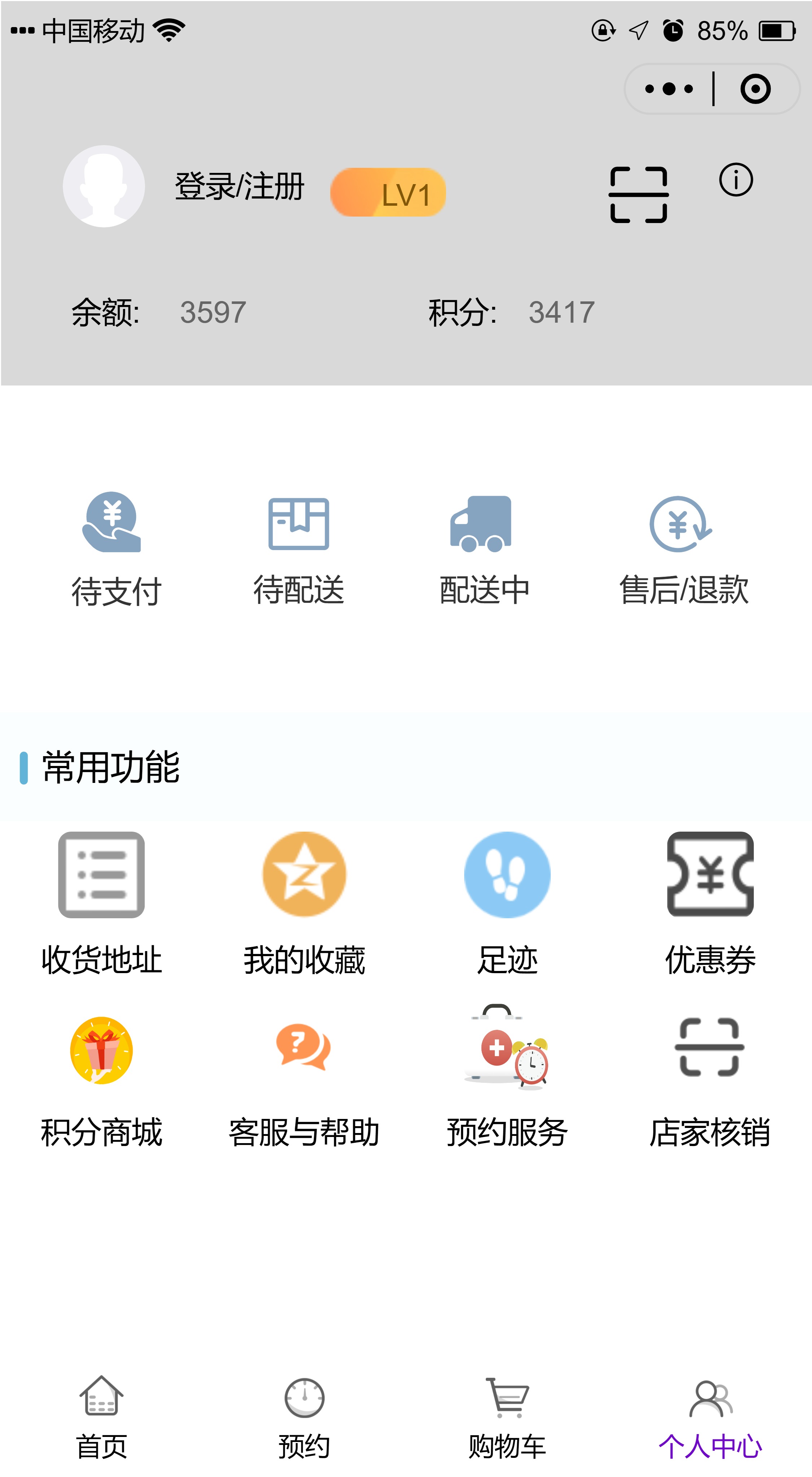812x1477 pixels.
Task: Tap 登录/注册 to sign in
Action: [x=239, y=186]
